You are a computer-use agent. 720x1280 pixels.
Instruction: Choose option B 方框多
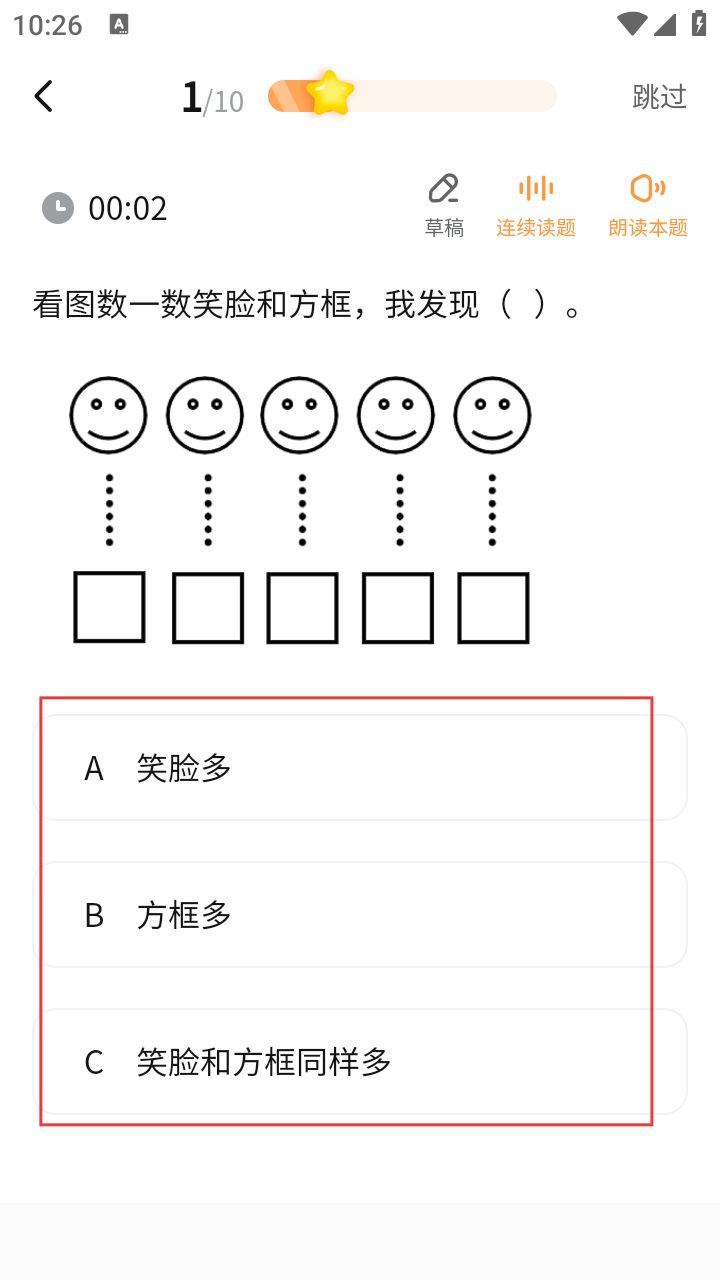click(x=360, y=915)
